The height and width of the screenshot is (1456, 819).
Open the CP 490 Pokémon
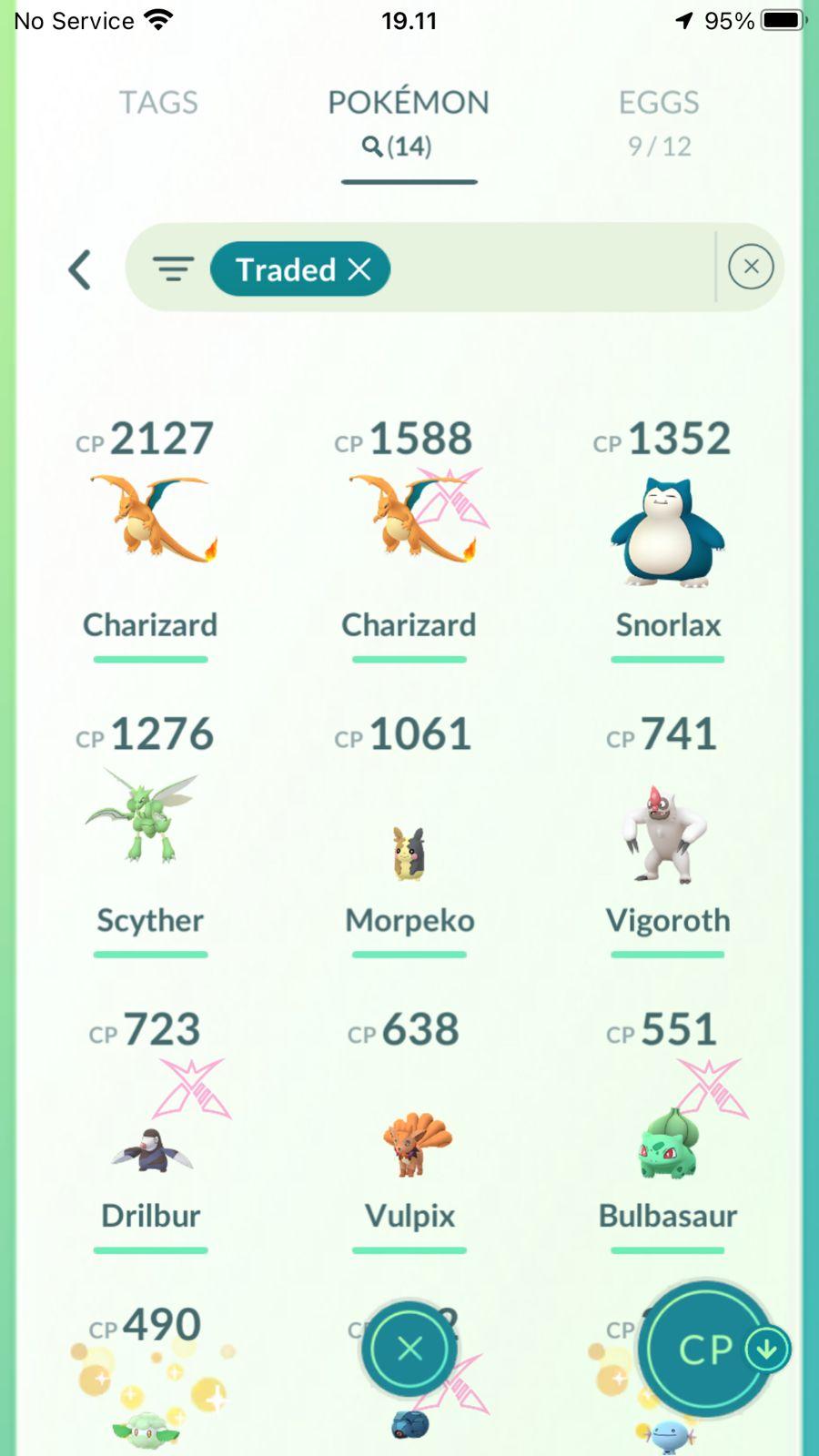point(146,1392)
